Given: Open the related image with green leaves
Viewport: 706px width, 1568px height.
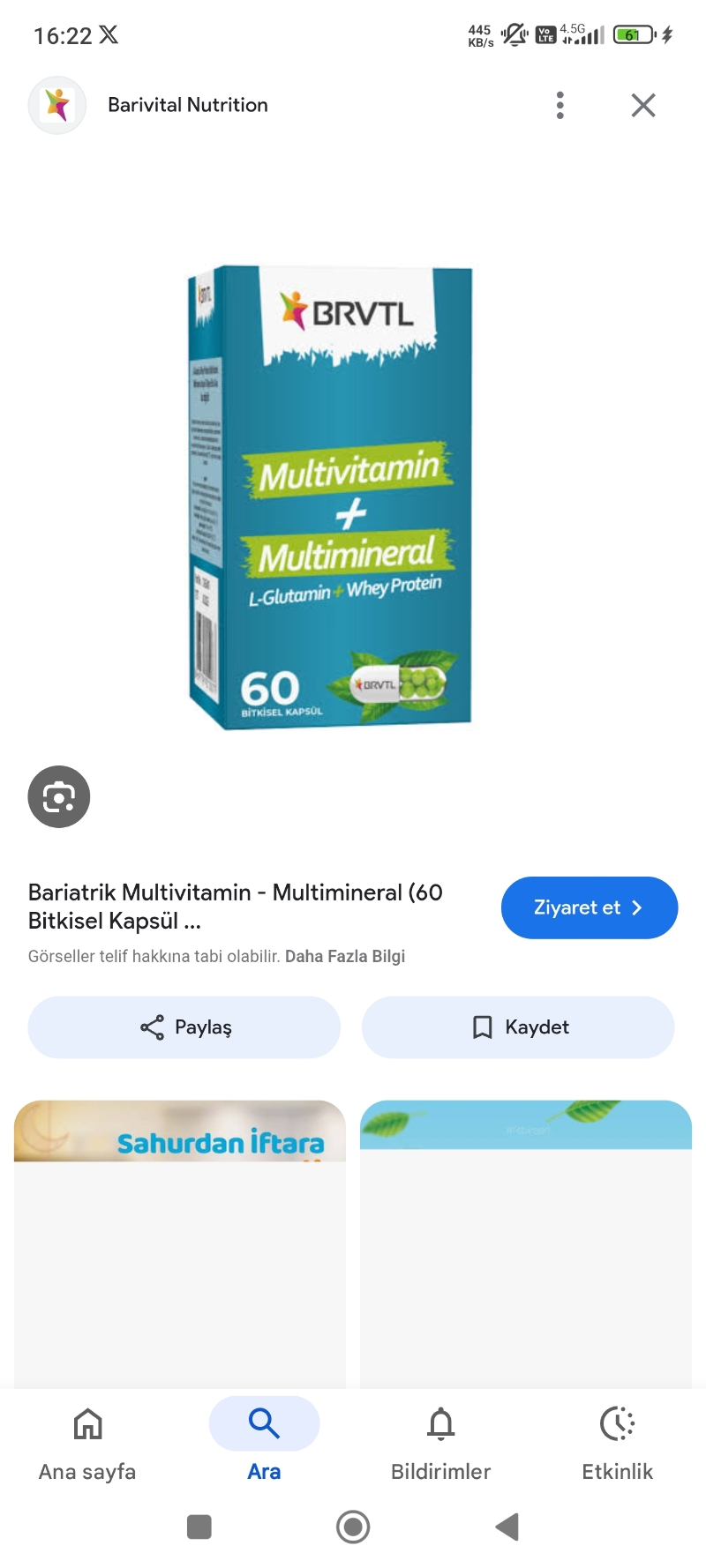Looking at the screenshot, I should 526,1235.
